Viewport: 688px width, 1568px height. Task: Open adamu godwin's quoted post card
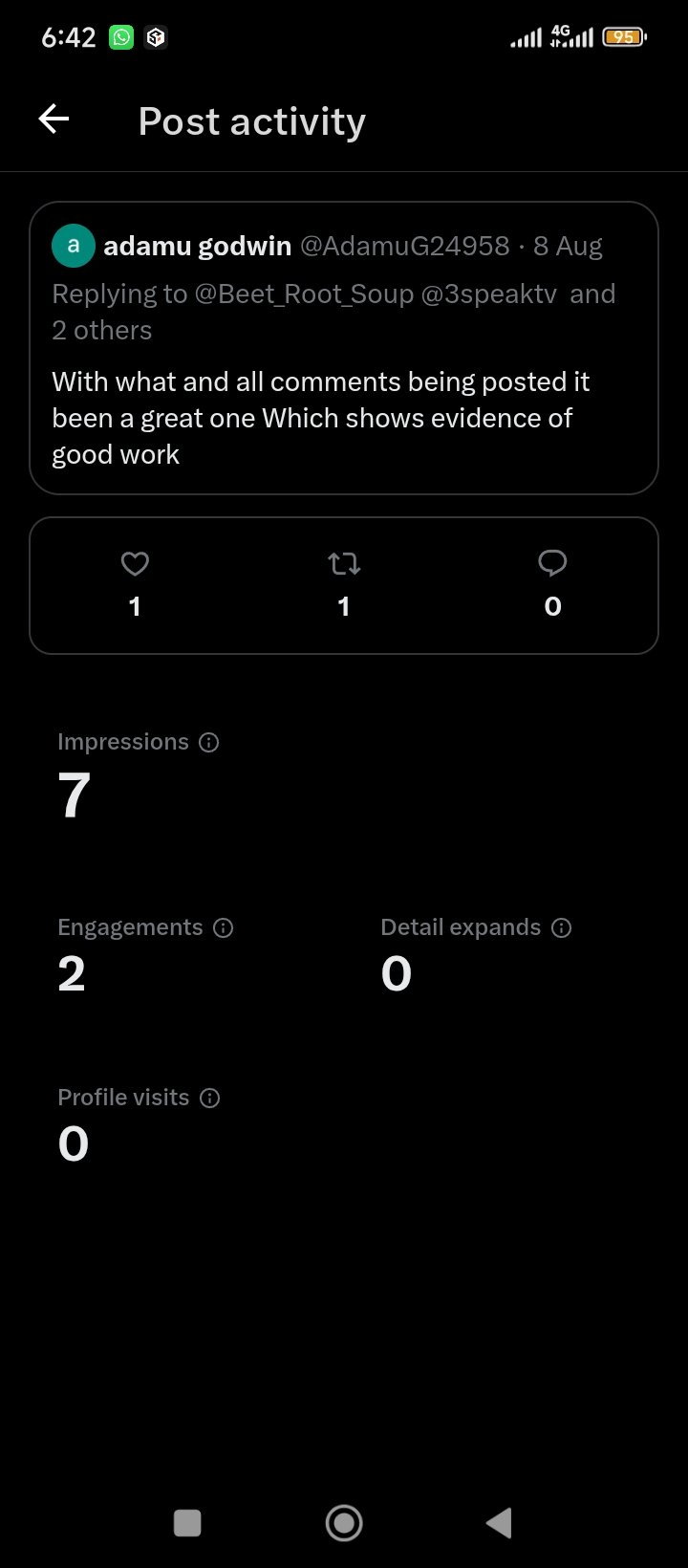pos(344,348)
